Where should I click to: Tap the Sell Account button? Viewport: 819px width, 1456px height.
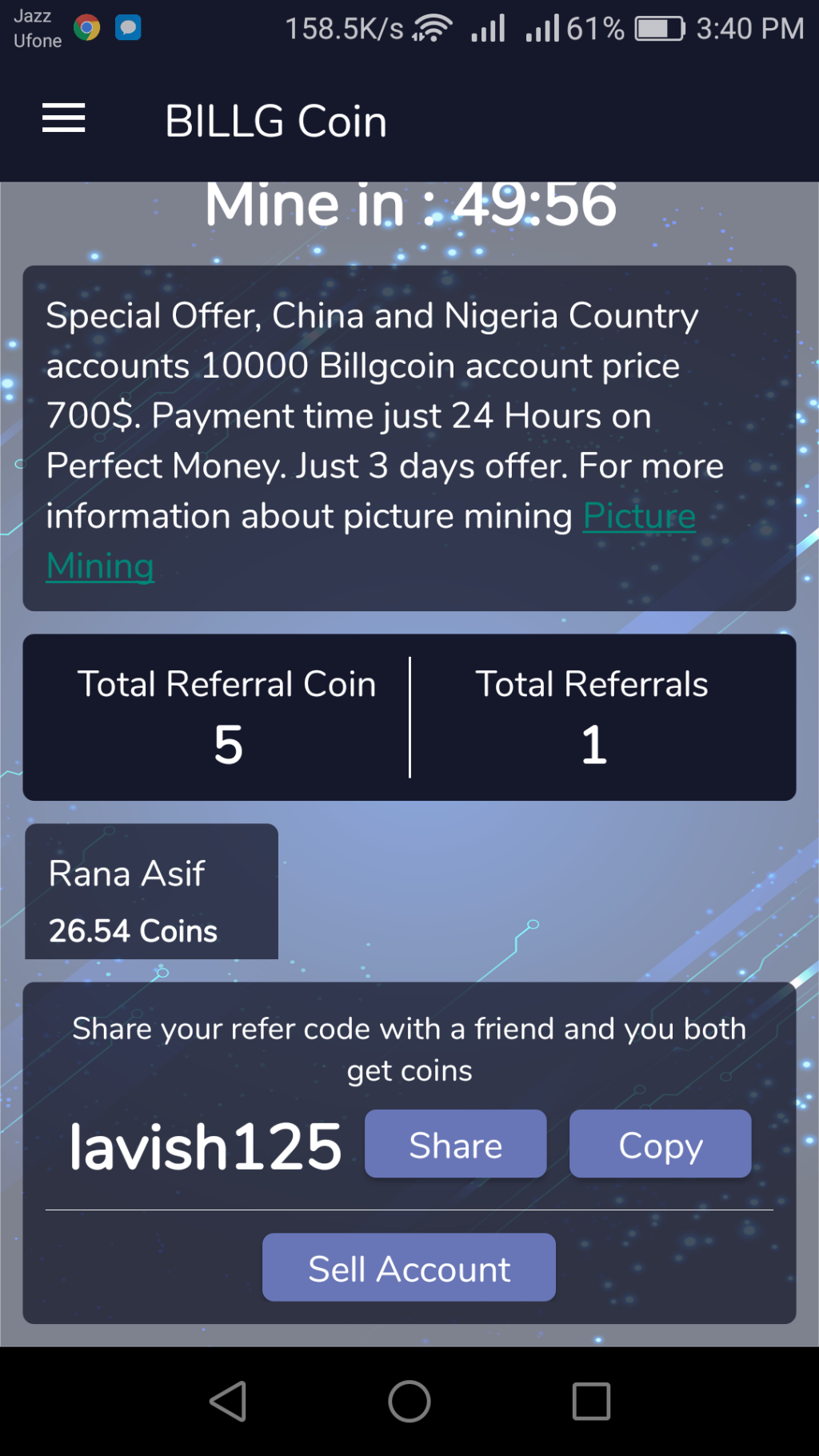[409, 1268]
